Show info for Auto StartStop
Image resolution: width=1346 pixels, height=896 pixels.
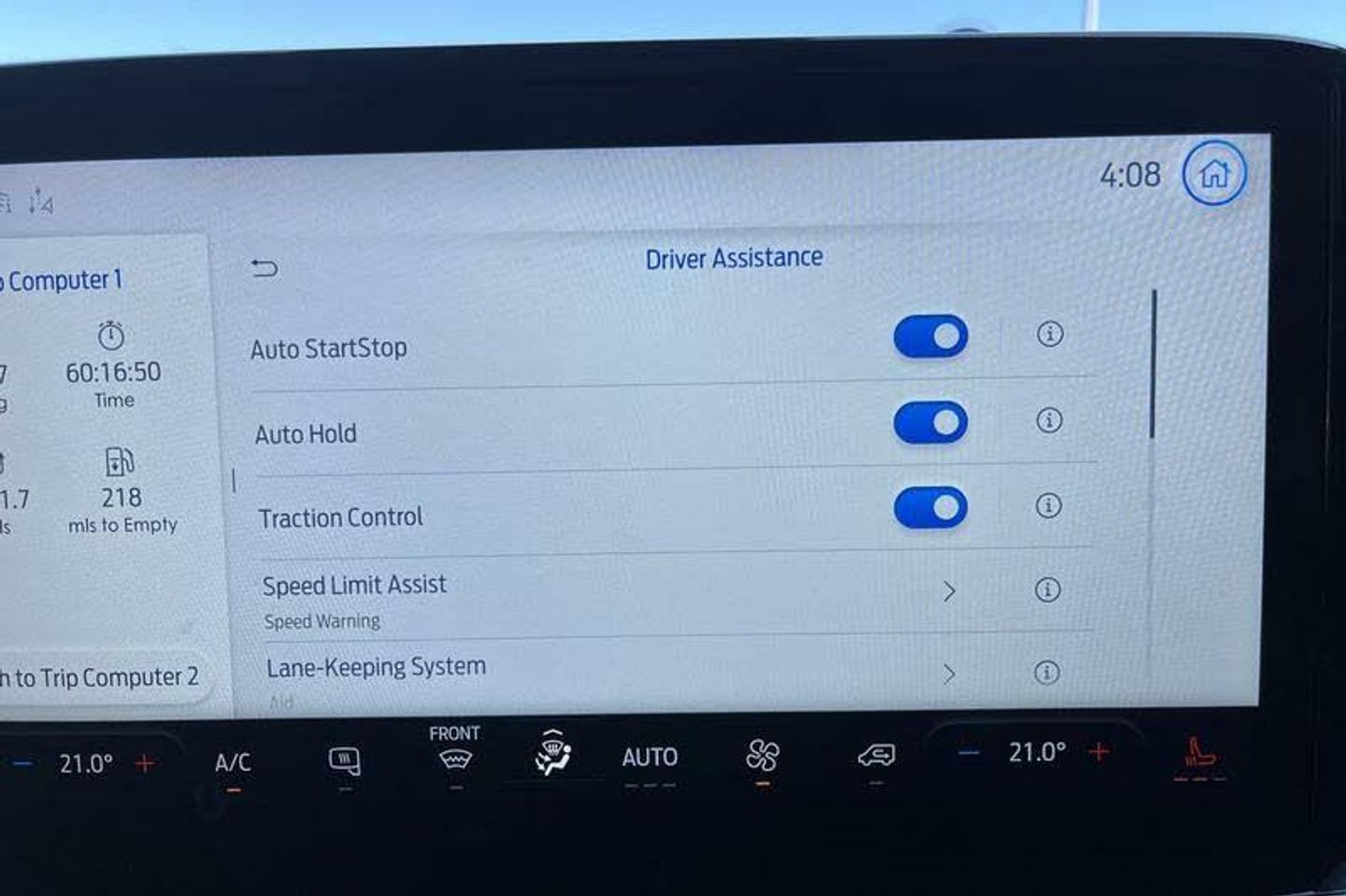(x=1050, y=334)
